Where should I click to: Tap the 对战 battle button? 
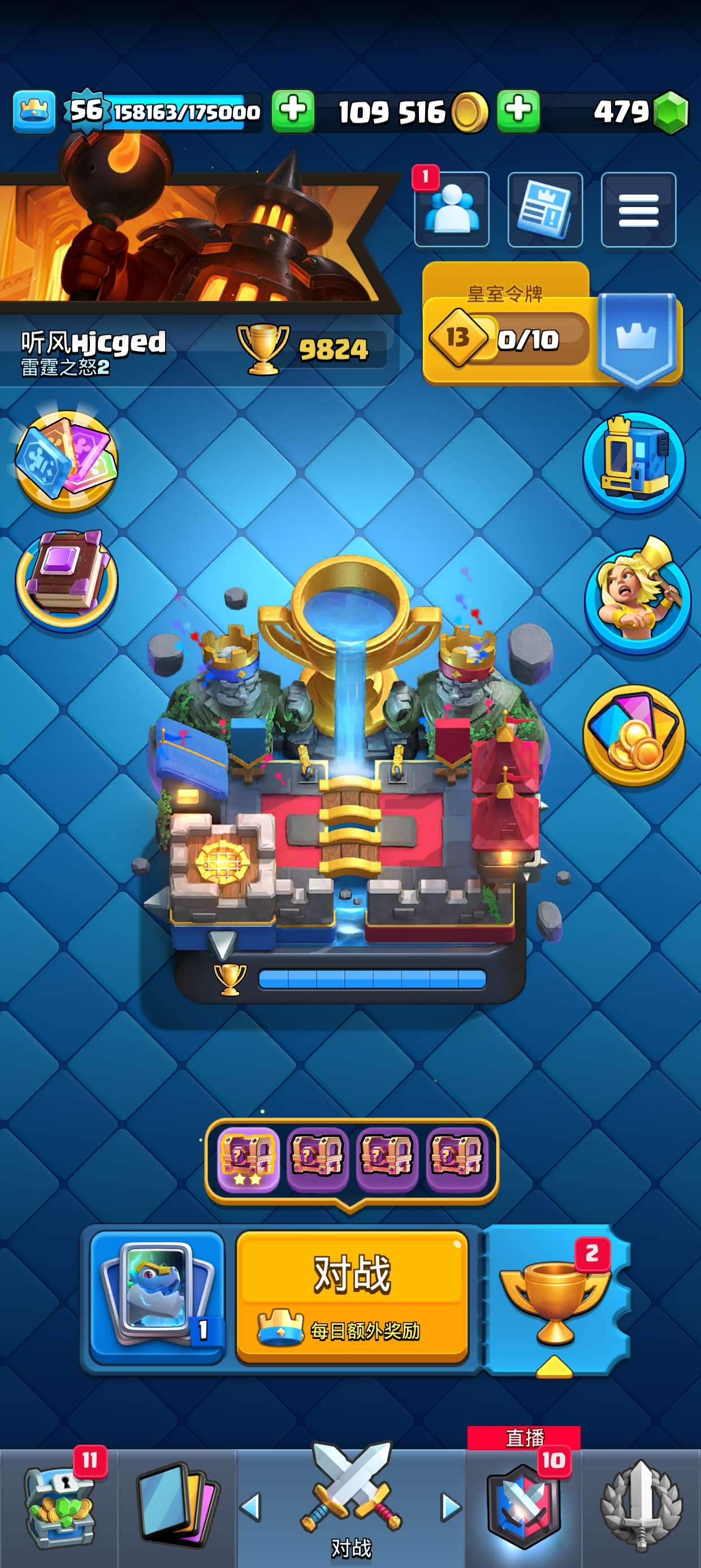pos(352,1296)
